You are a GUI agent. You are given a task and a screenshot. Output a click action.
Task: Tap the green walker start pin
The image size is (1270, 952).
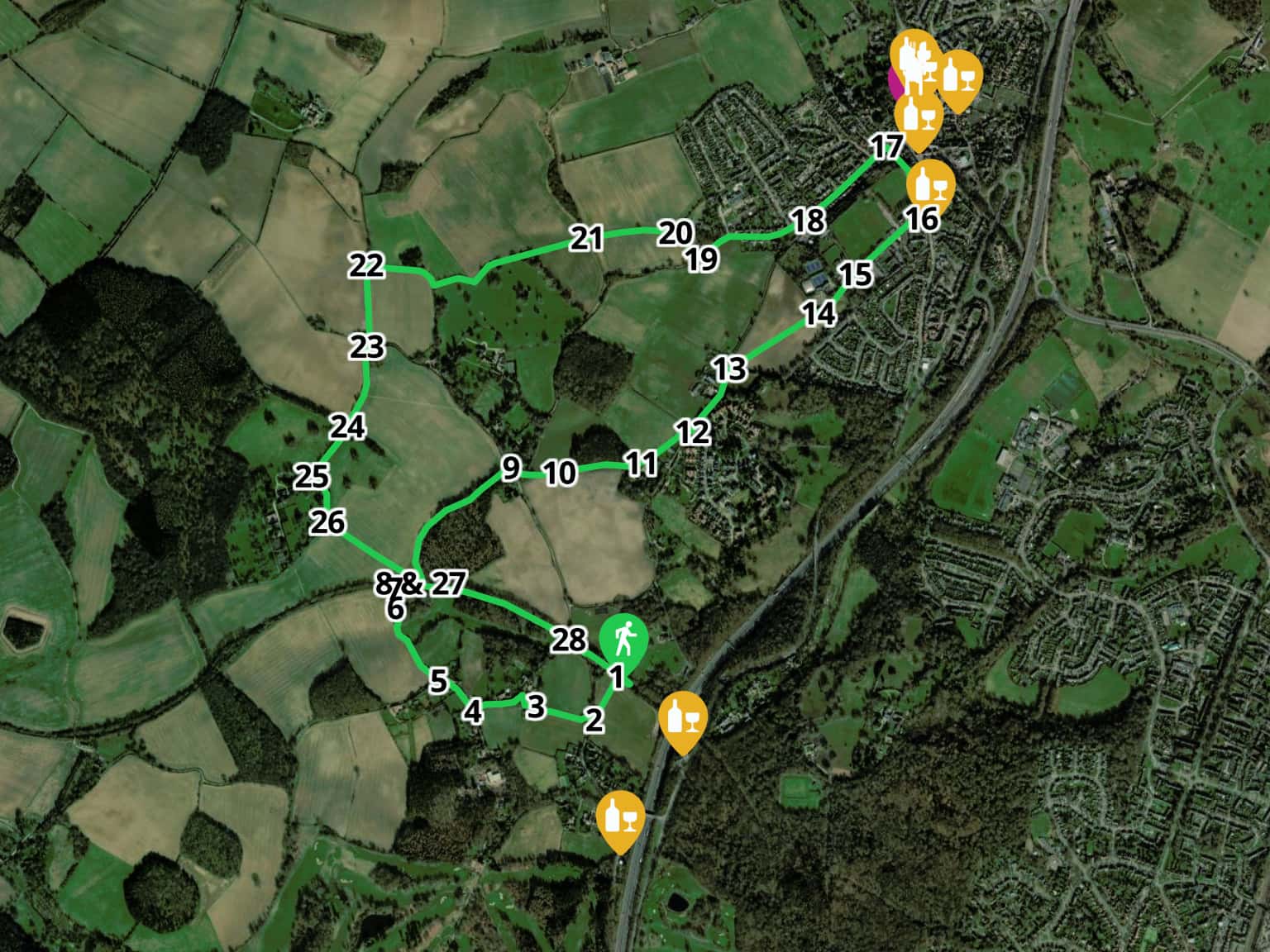click(x=624, y=638)
